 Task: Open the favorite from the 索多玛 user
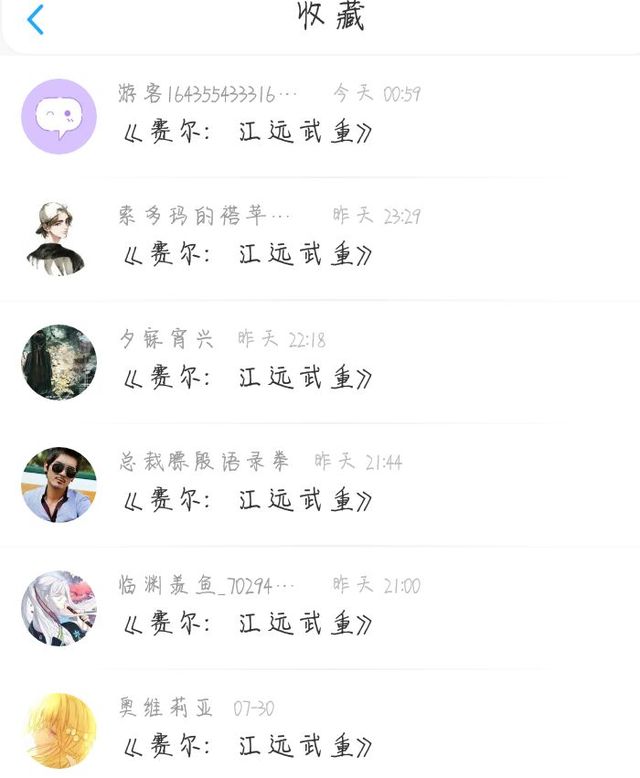coord(248,254)
